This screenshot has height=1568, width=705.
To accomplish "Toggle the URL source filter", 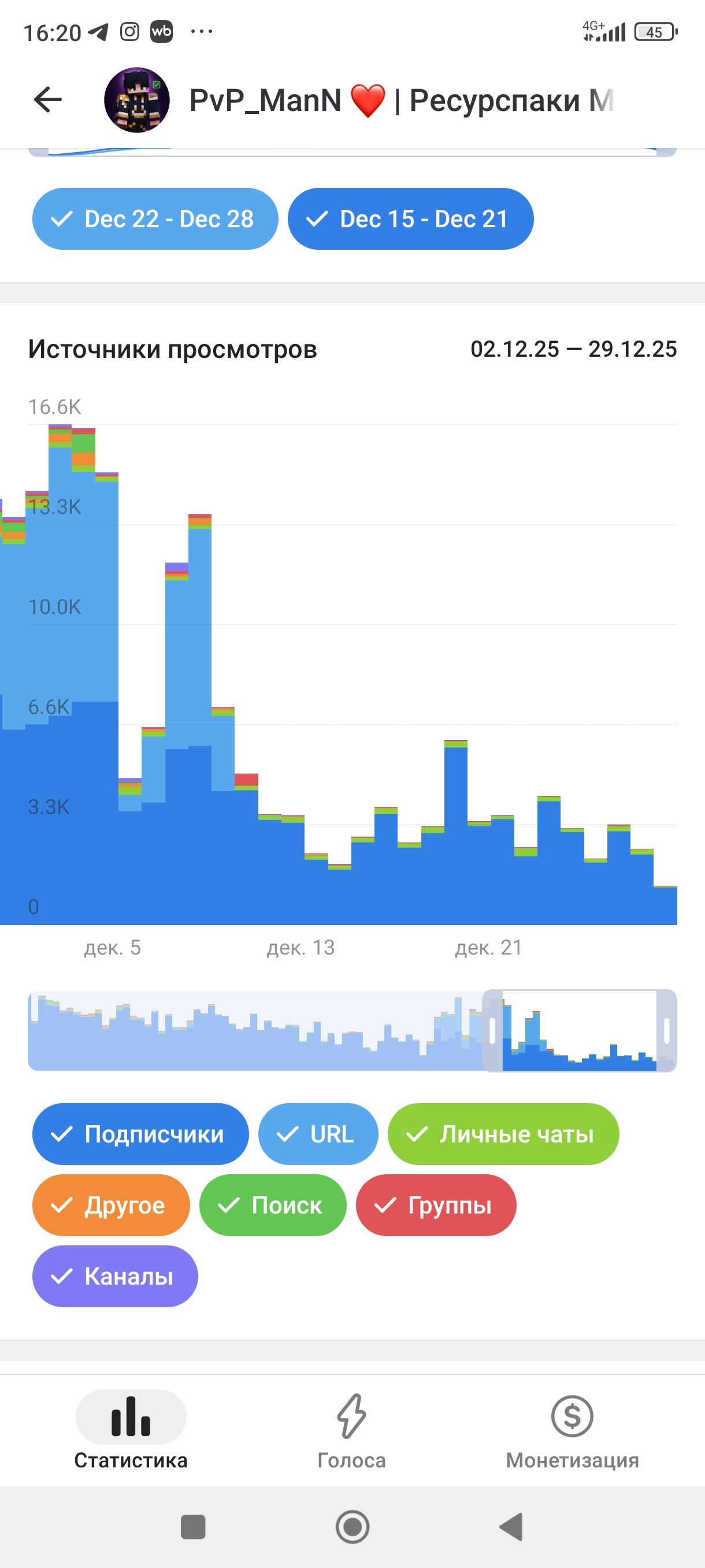I will point(317,1134).
